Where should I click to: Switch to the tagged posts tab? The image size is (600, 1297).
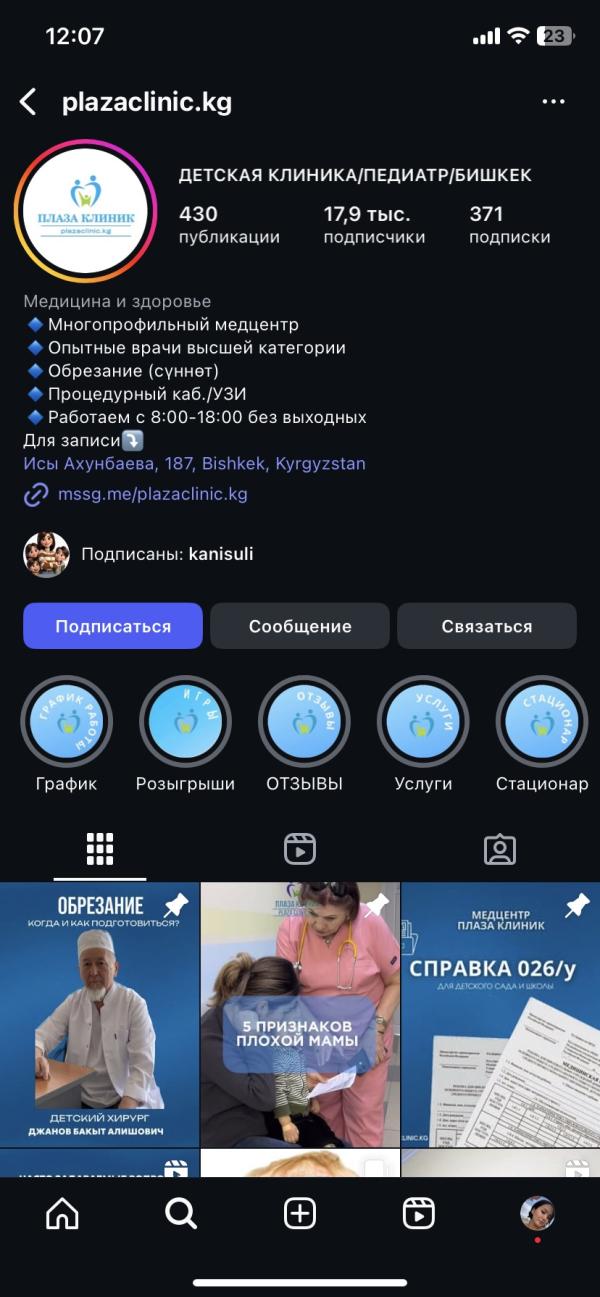499,848
